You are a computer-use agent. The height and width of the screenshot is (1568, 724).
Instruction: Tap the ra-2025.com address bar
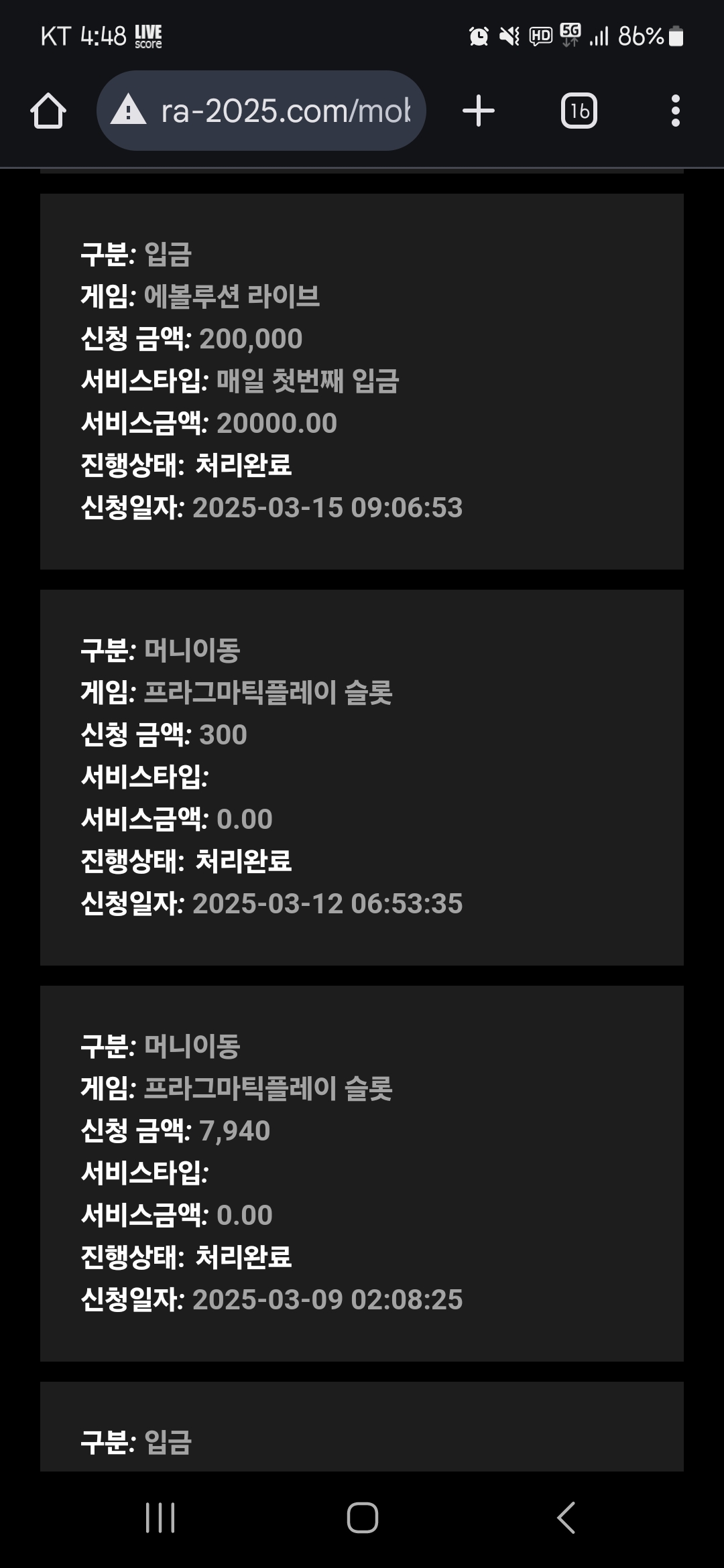pyautogui.click(x=261, y=111)
